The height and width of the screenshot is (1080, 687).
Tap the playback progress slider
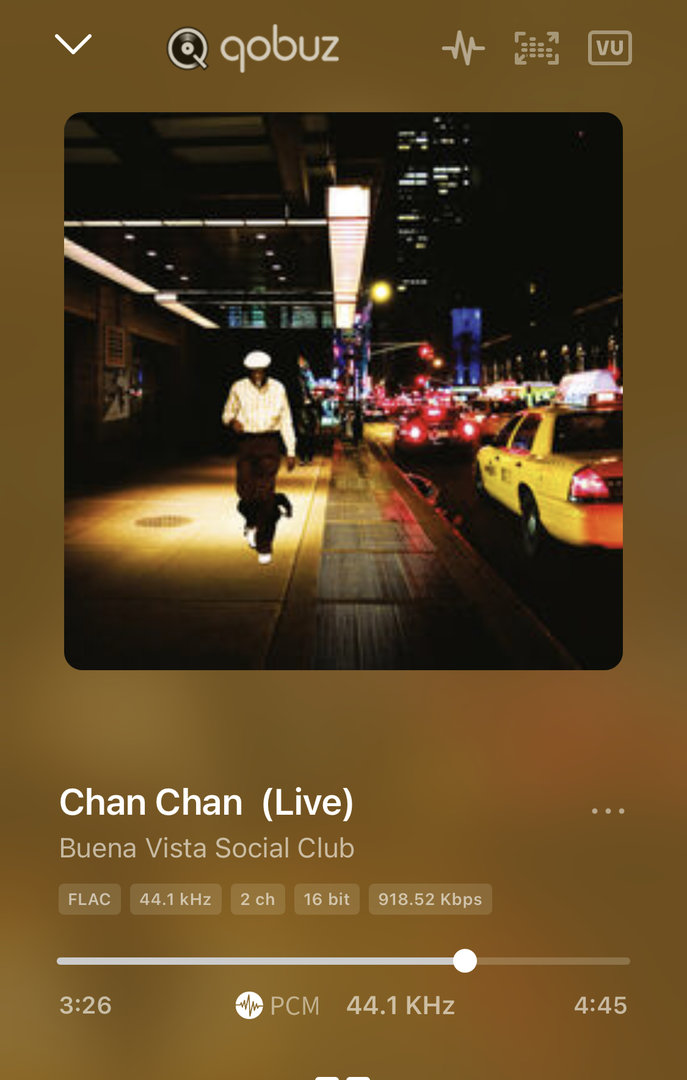pos(343,961)
